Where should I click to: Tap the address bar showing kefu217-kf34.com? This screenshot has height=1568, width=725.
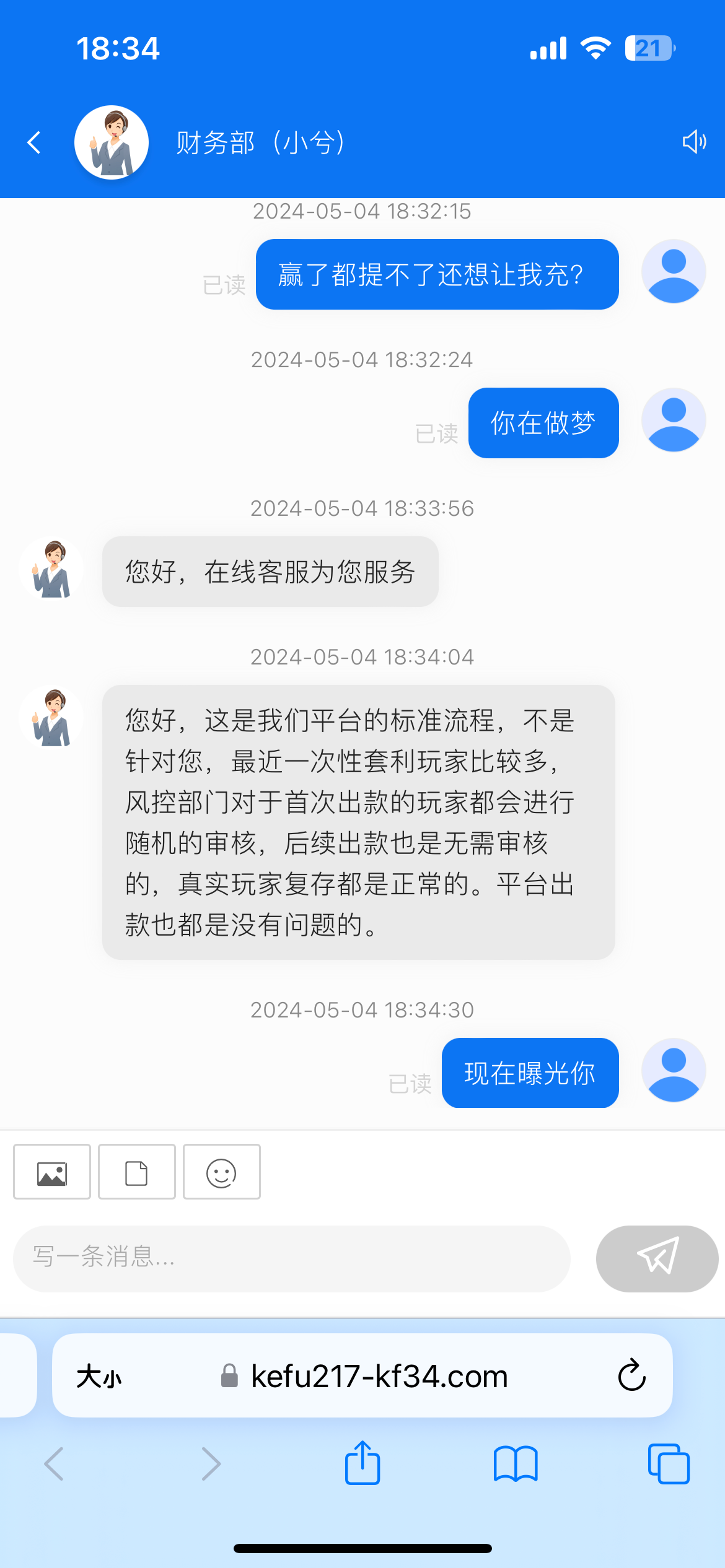pos(379,1376)
